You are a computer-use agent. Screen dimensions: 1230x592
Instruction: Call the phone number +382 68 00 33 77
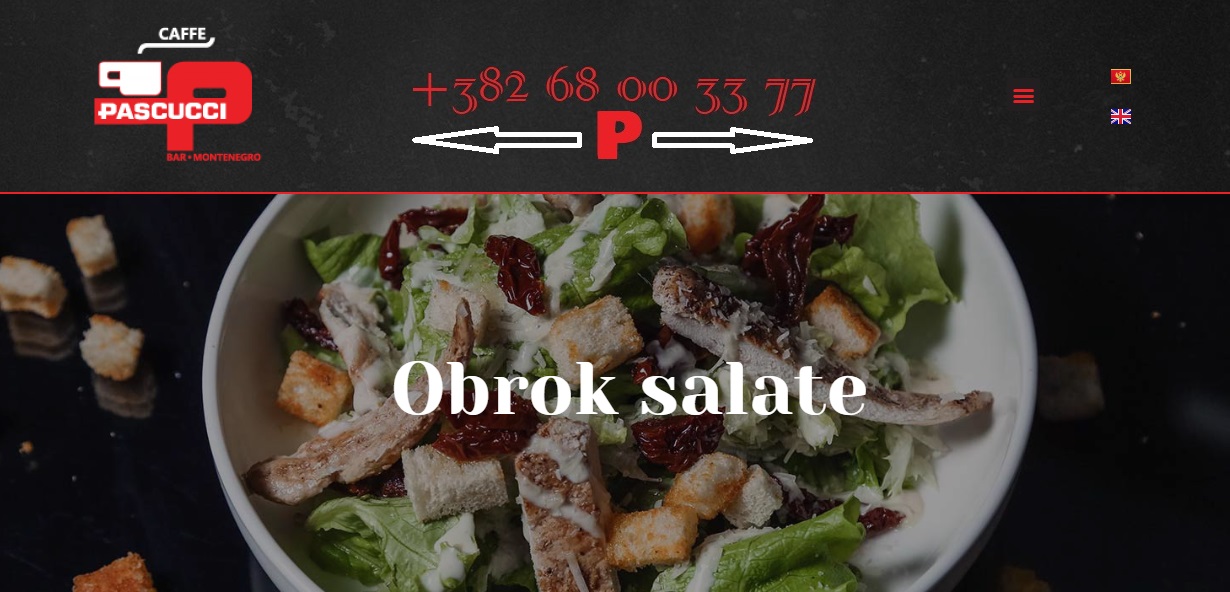click(613, 92)
